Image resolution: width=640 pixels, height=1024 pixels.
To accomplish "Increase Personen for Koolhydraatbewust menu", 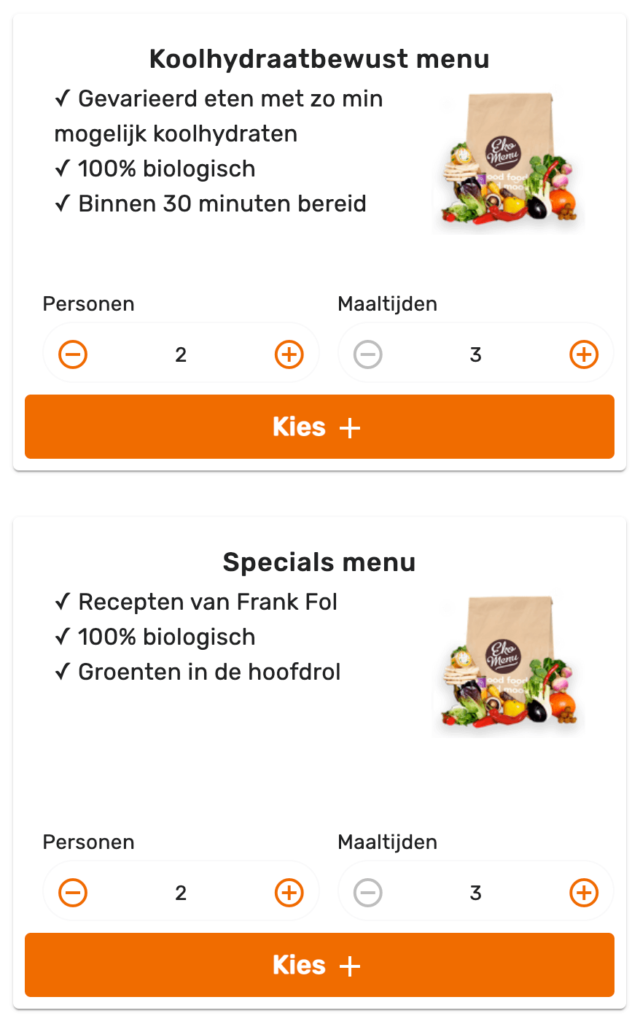I will pos(289,354).
